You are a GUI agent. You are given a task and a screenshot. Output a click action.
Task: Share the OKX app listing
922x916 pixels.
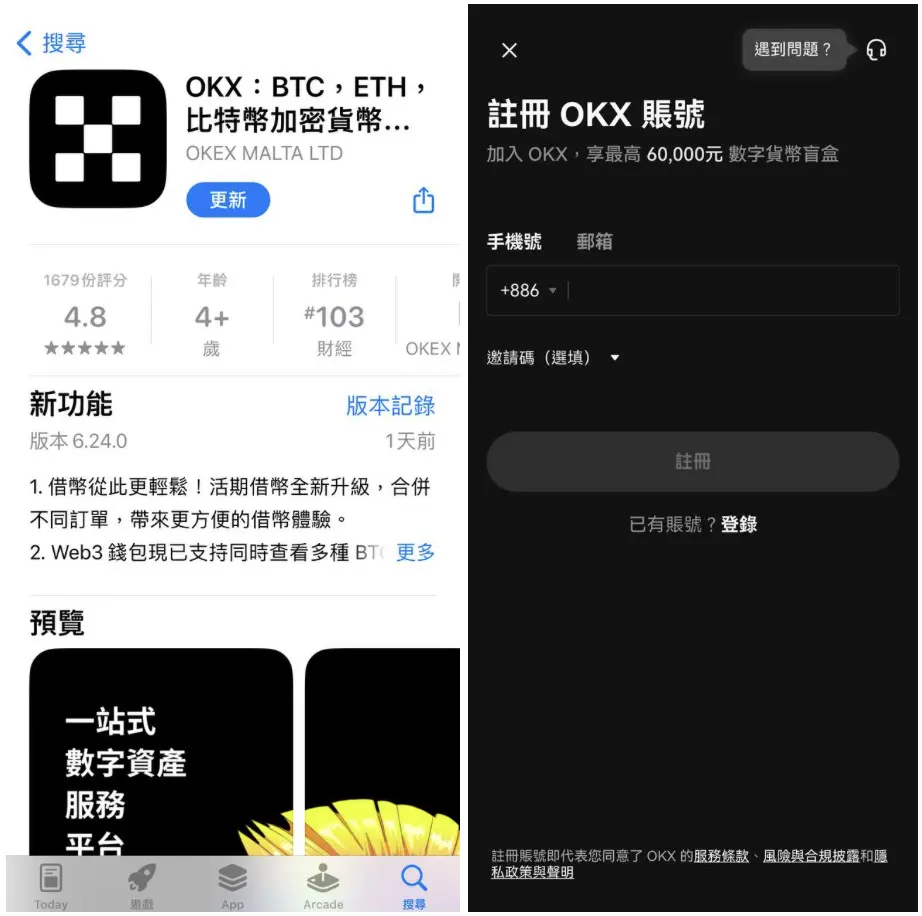click(x=424, y=200)
